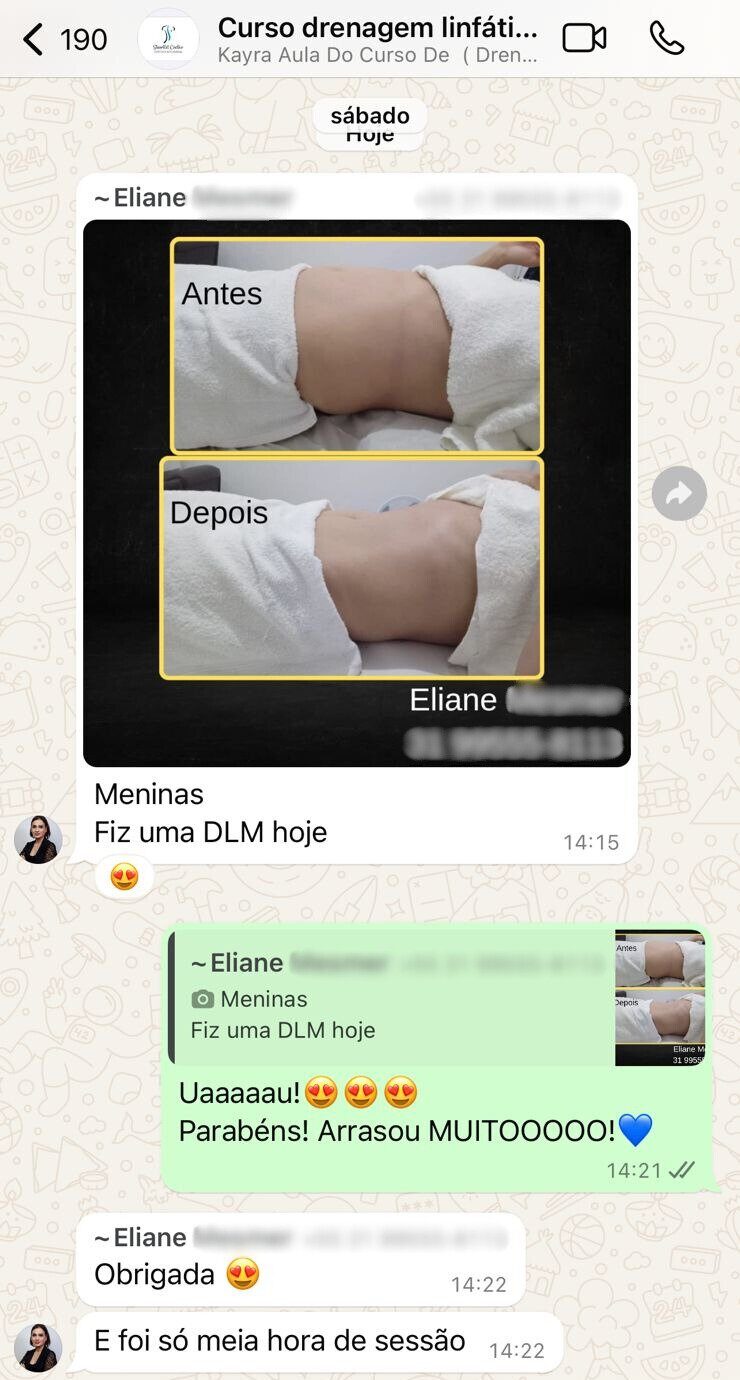Open the Antes/Depois photo sent by Eliane

357,493
